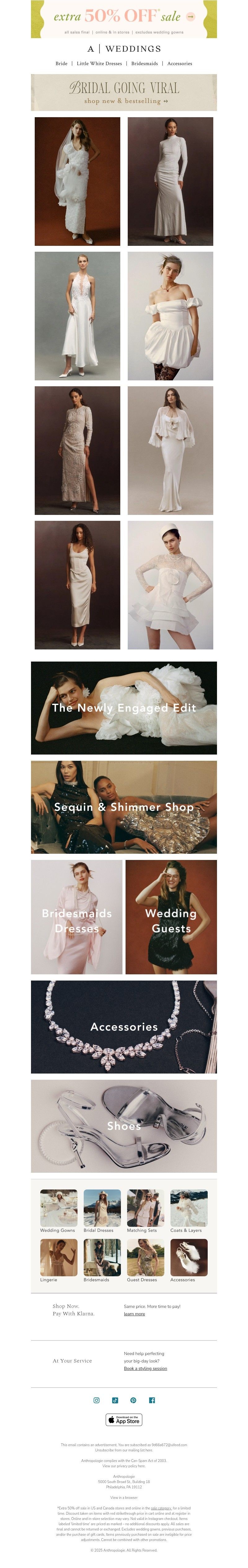Open the extra 50% off sale banner
This screenshot has height=1568, width=248.
124,18
